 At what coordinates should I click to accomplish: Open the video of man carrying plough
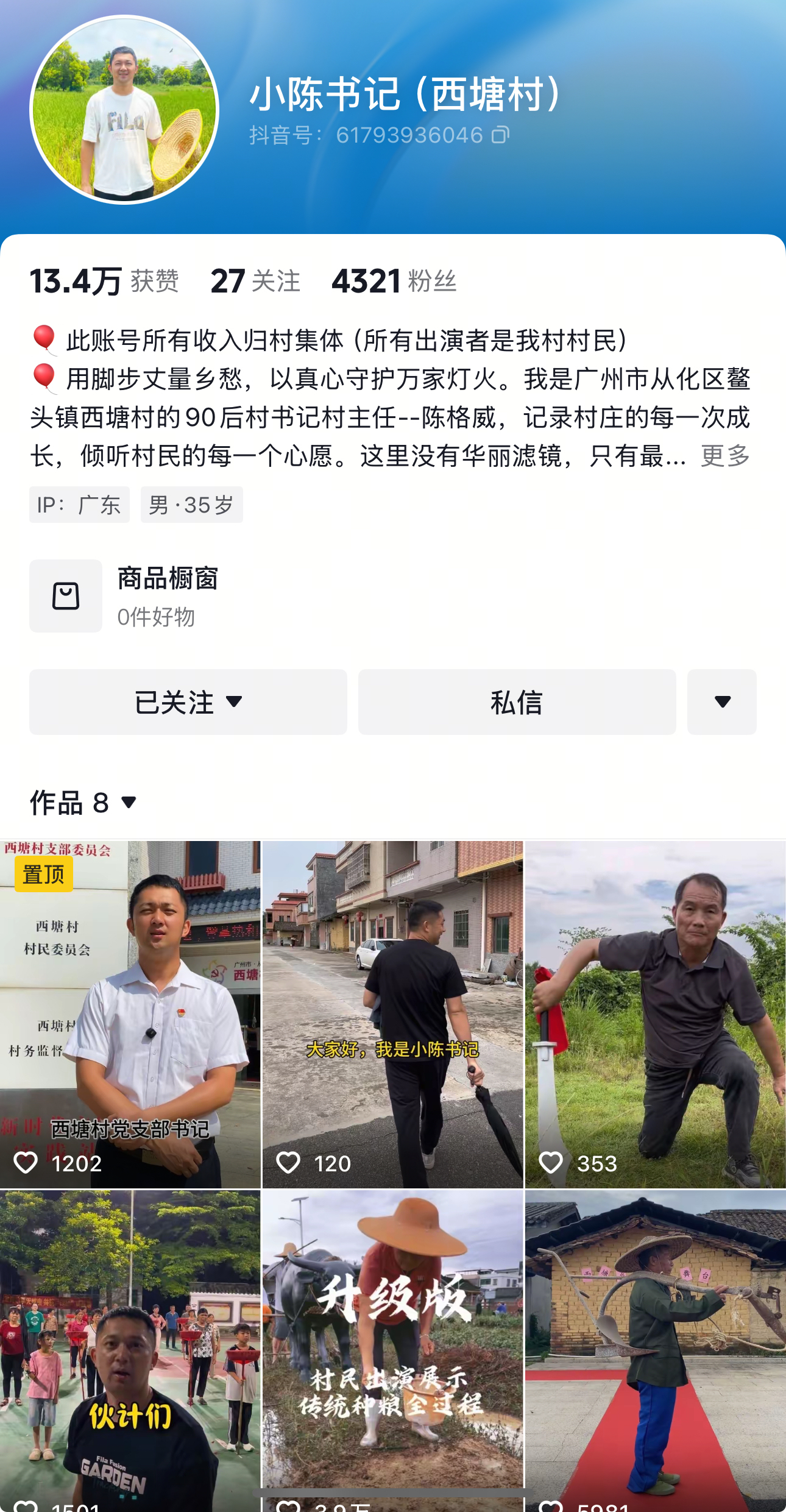point(656,1350)
